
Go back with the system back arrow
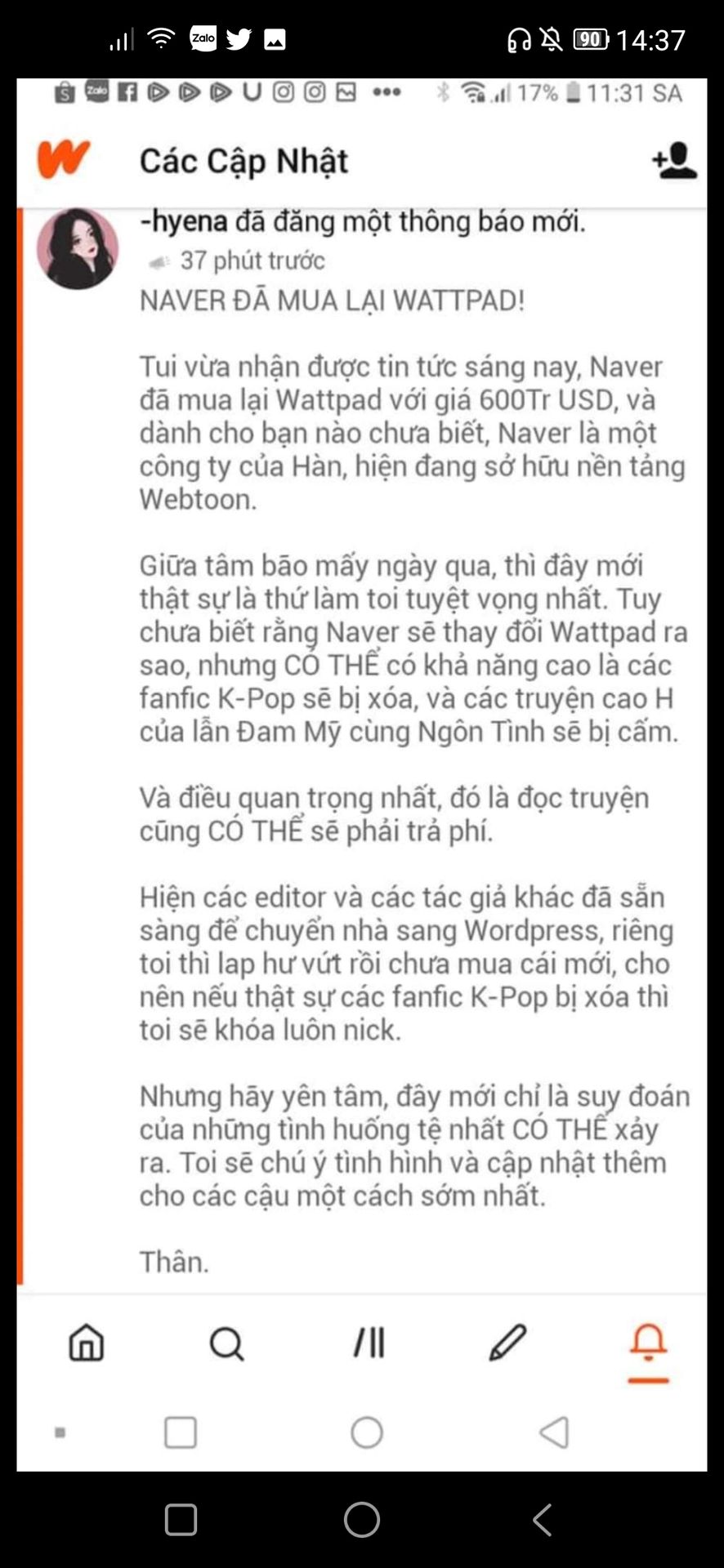(542, 1520)
